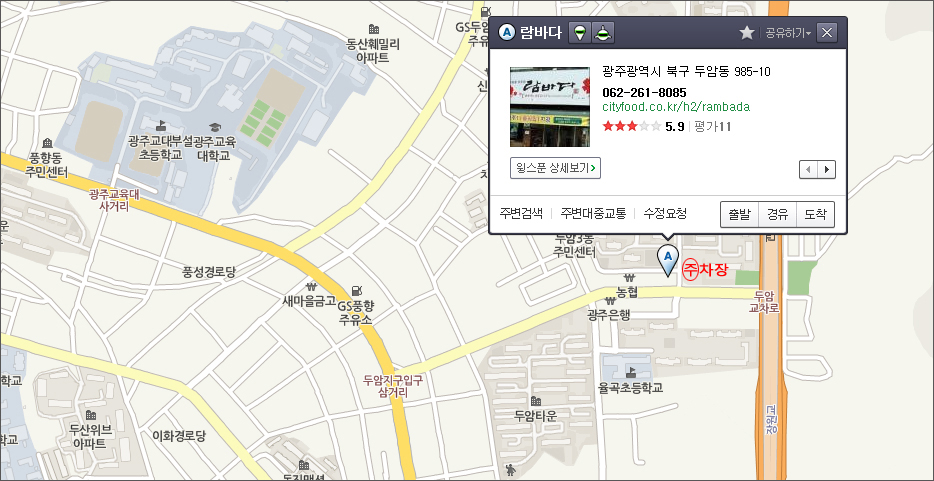View 주변대중교통 nearby transit
Viewport: 934px width, 481px height.
coord(593,213)
